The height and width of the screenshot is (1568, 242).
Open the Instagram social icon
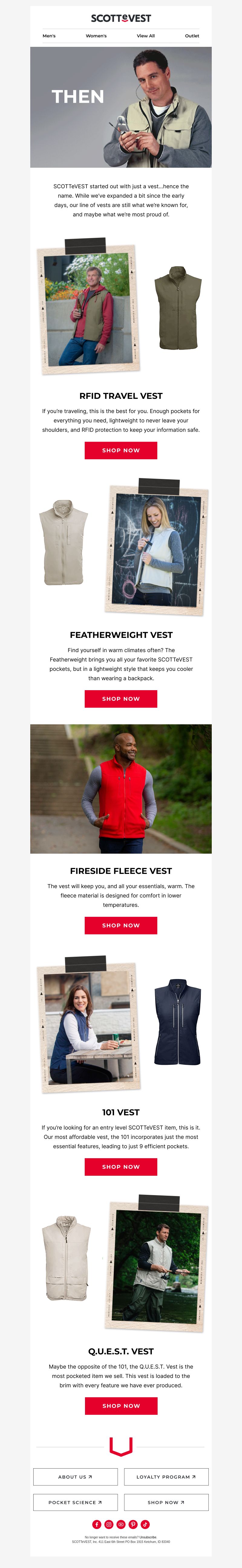tap(109, 1524)
